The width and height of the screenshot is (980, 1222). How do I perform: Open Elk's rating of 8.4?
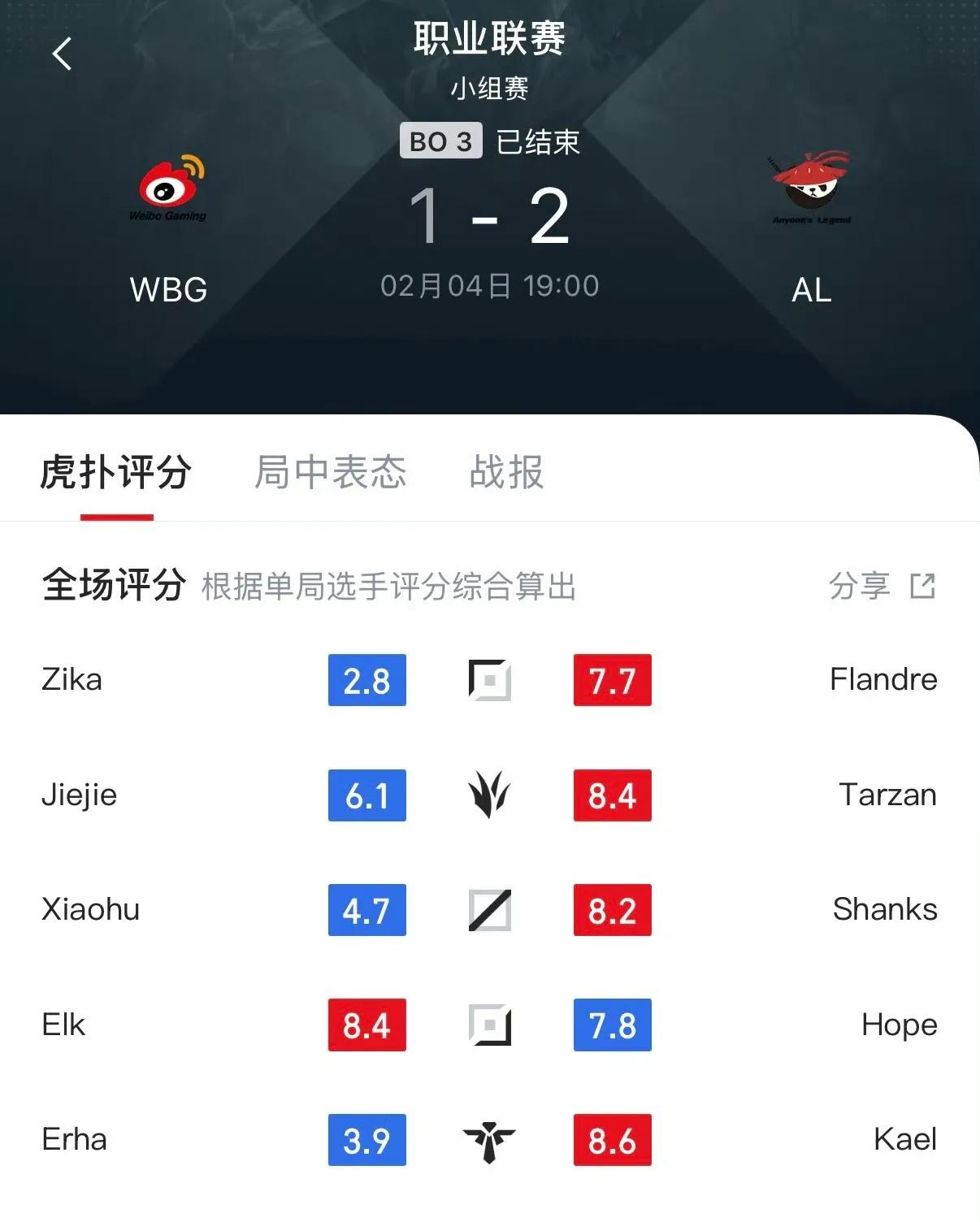pos(366,1025)
